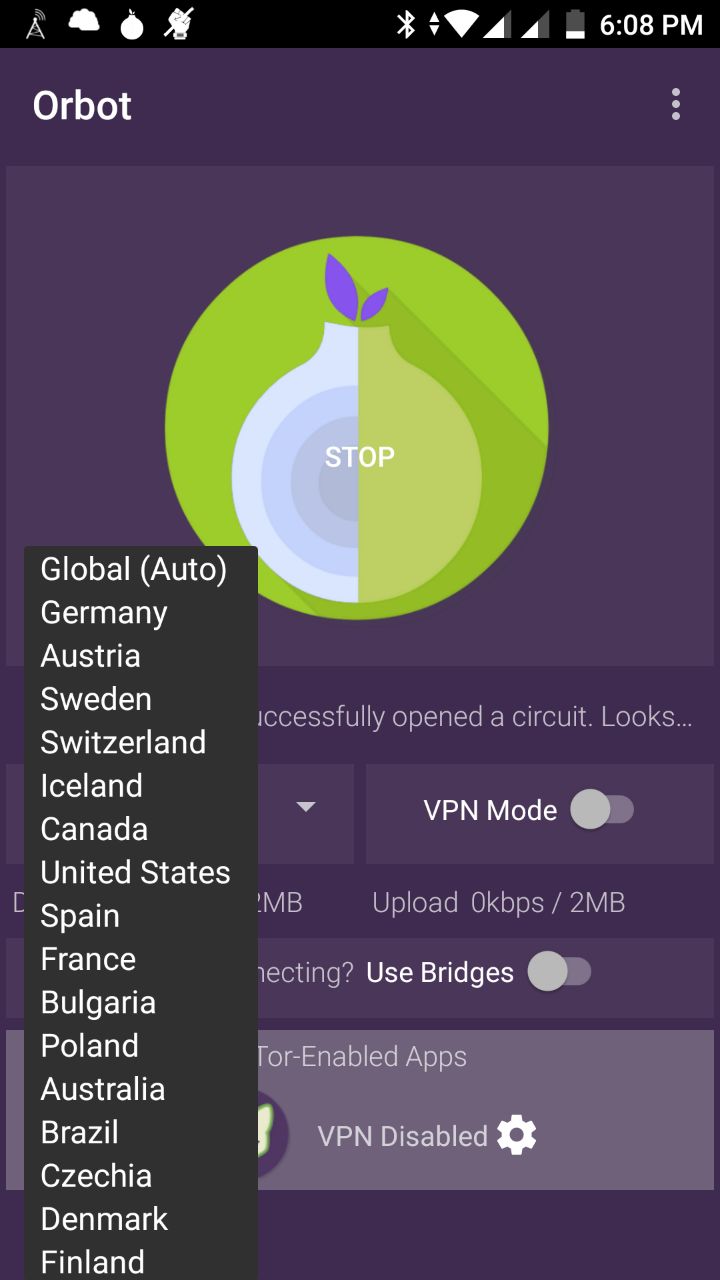720x1280 pixels.
Task: Enable the Use Bridges switch
Action: pyautogui.click(x=560, y=972)
